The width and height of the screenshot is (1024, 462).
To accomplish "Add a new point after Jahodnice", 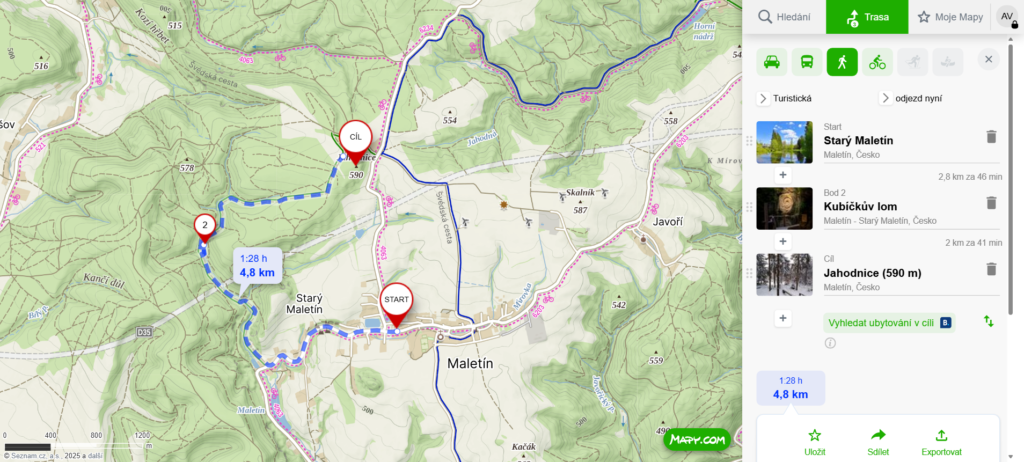I will click(x=783, y=318).
